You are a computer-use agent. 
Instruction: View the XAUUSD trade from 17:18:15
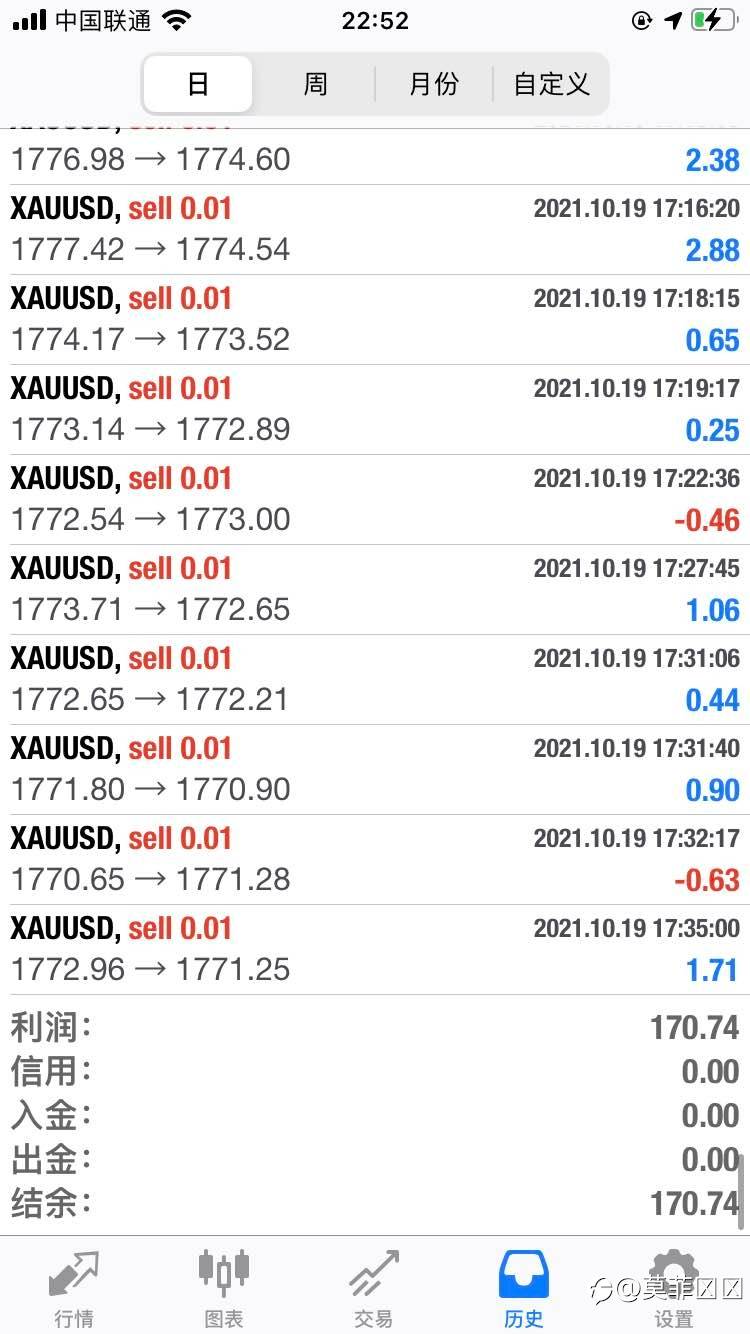pyautogui.click(x=375, y=319)
